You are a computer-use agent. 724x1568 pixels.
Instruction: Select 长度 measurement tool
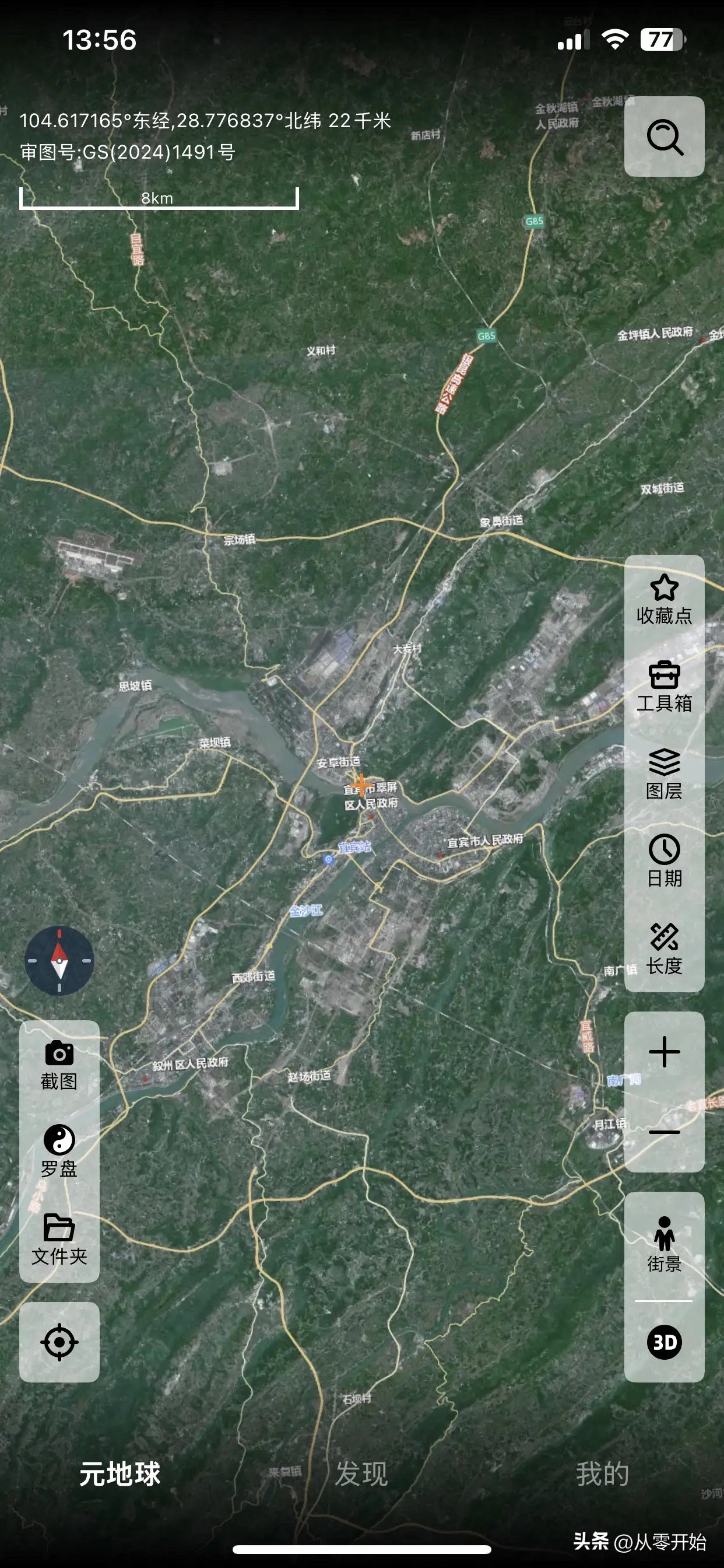[664, 949]
